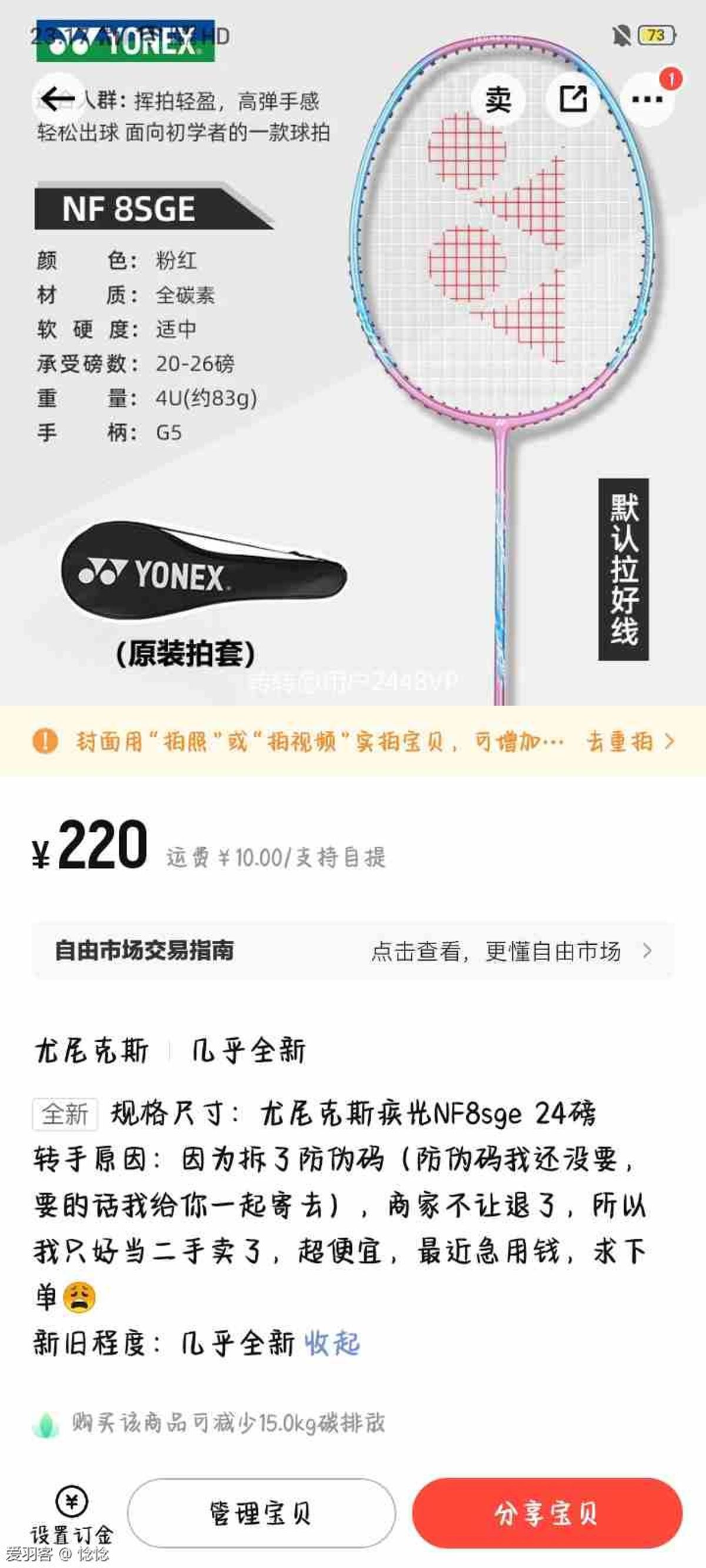Tap 管理宝贝 to manage listing

(261, 1513)
